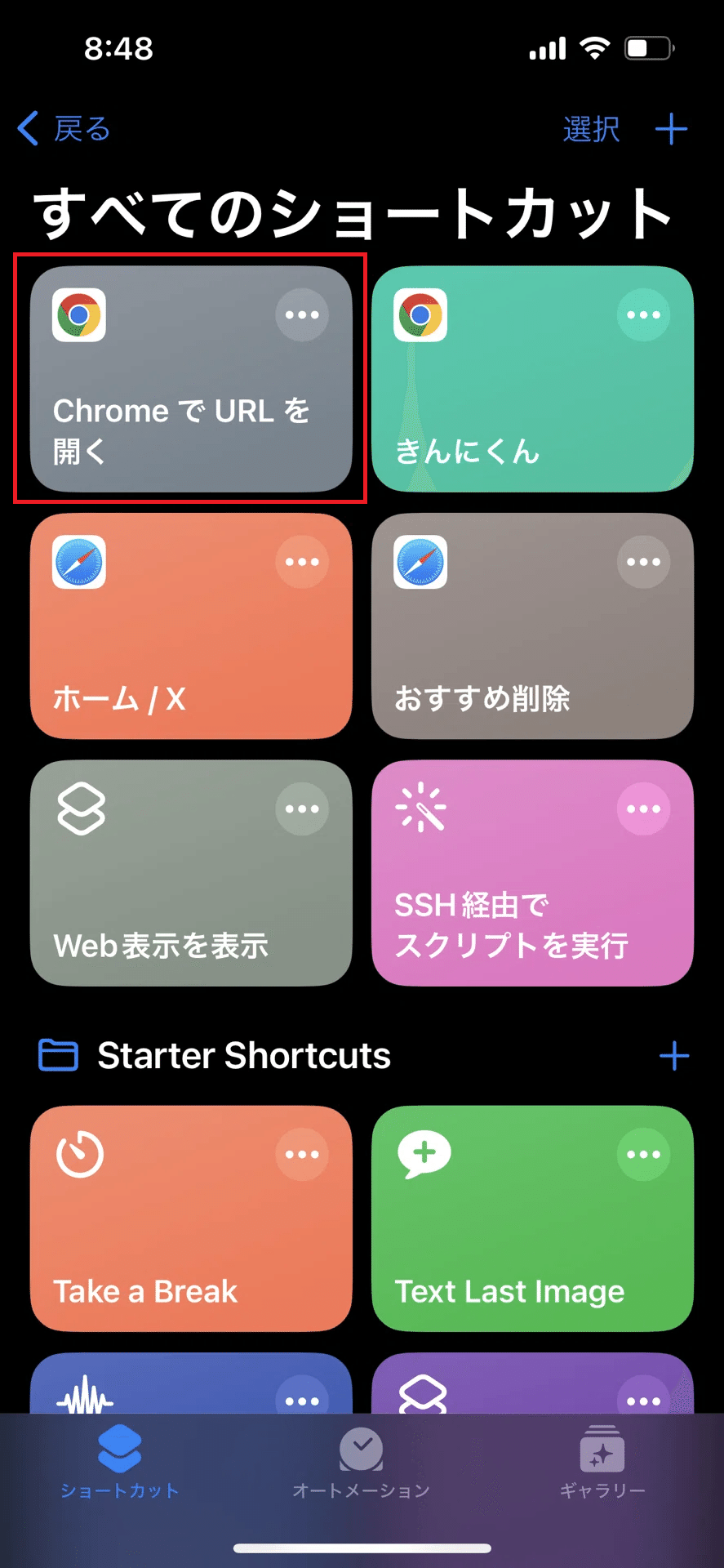Go back with the 戻る button
724x1568 pixels.
pyautogui.click(x=64, y=129)
